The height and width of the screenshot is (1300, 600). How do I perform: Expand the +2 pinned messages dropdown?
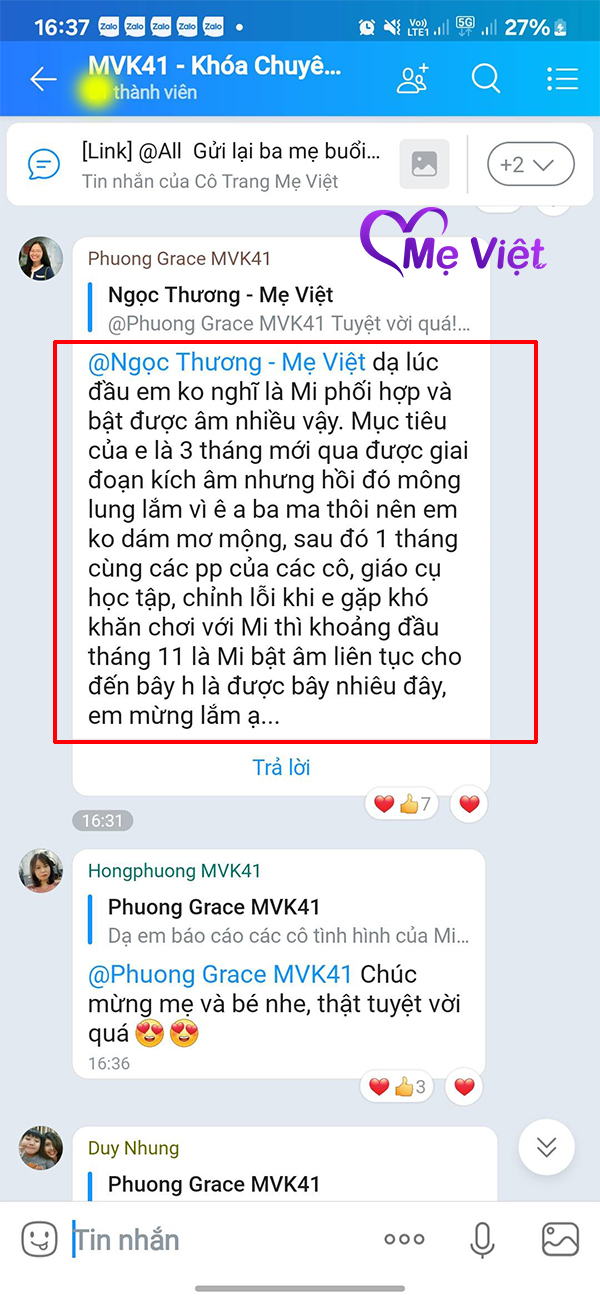tap(530, 164)
